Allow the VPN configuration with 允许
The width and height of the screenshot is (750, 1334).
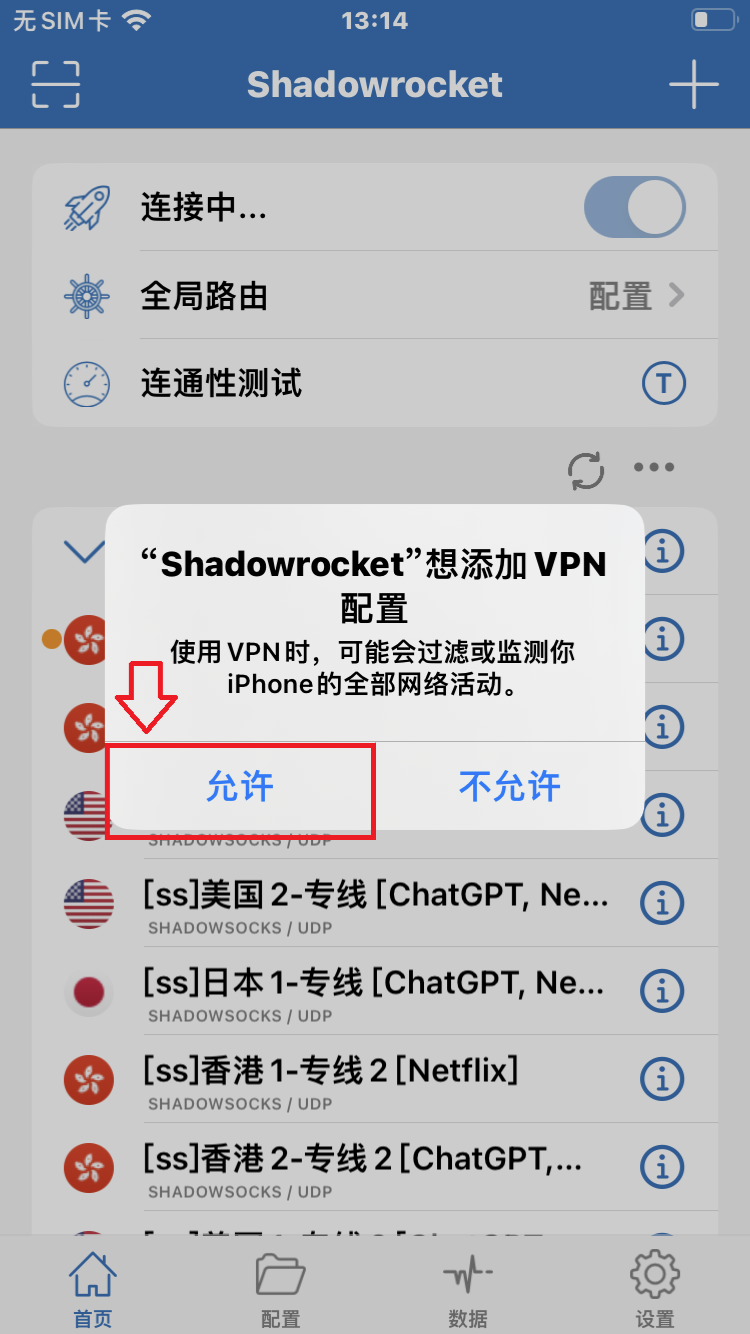pyautogui.click(x=240, y=787)
